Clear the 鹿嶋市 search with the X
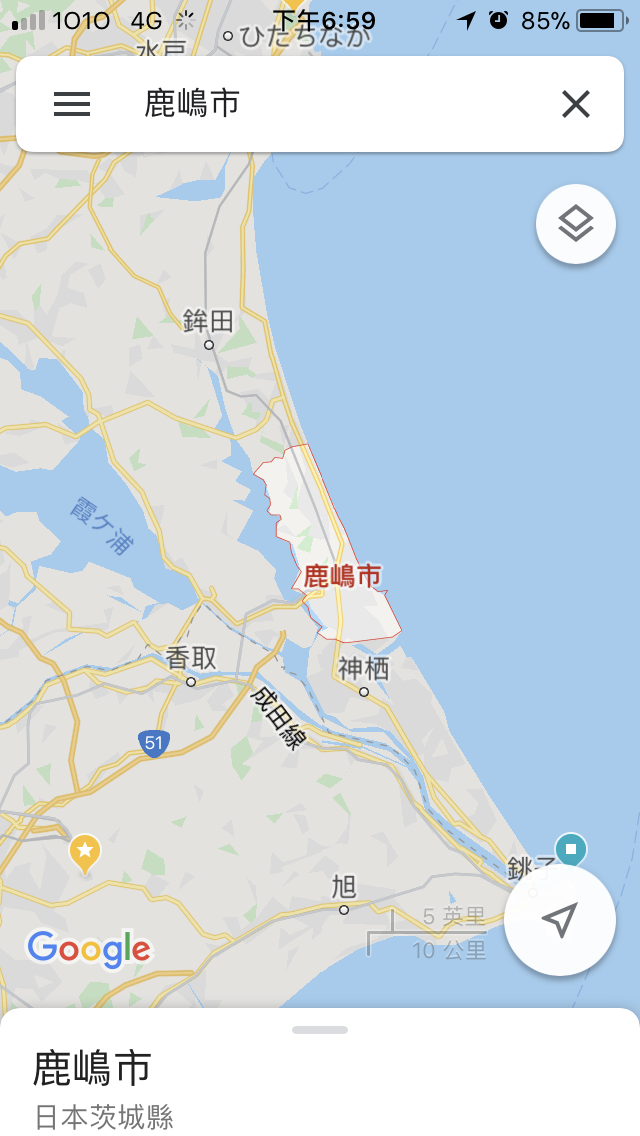This screenshot has height=1136, width=640. (575, 104)
